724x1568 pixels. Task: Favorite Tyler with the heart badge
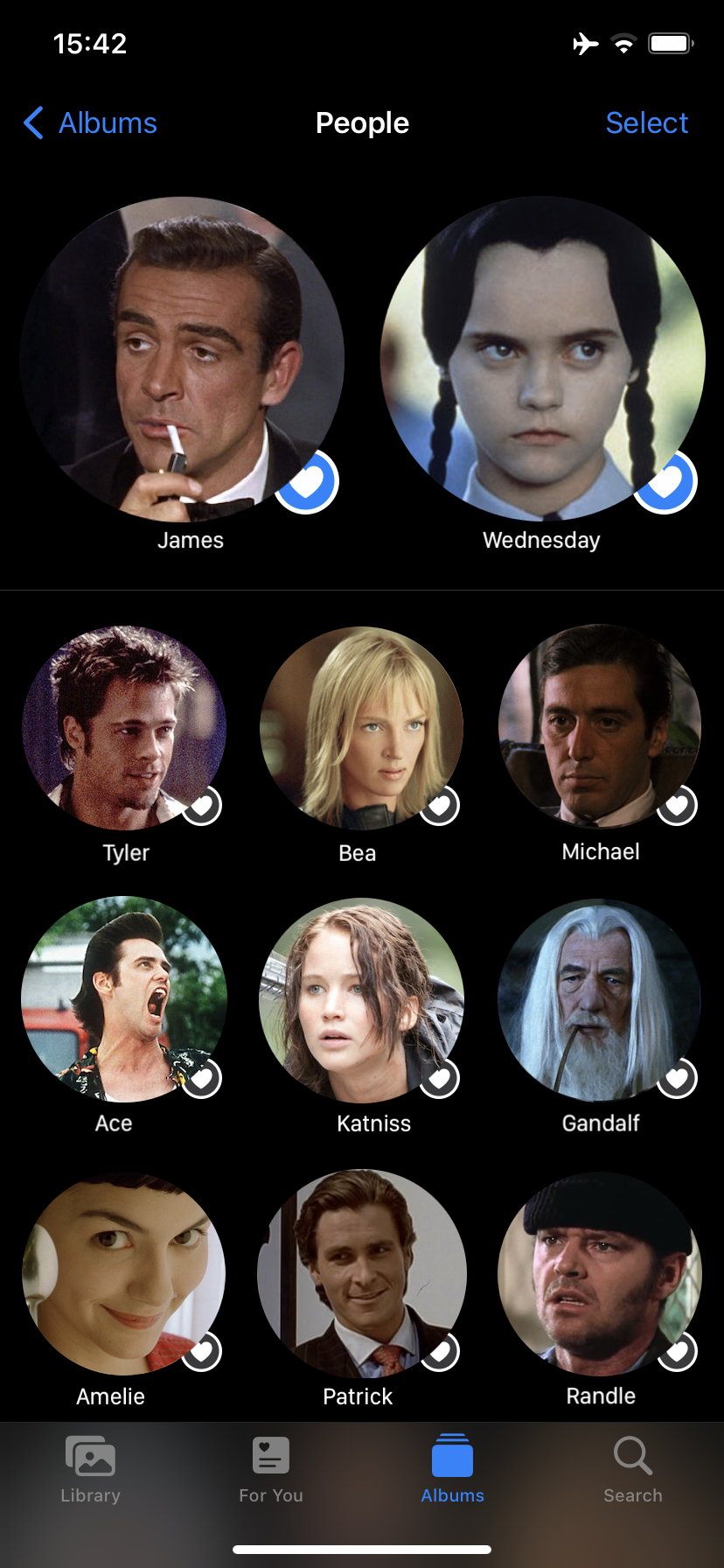coord(202,806)
